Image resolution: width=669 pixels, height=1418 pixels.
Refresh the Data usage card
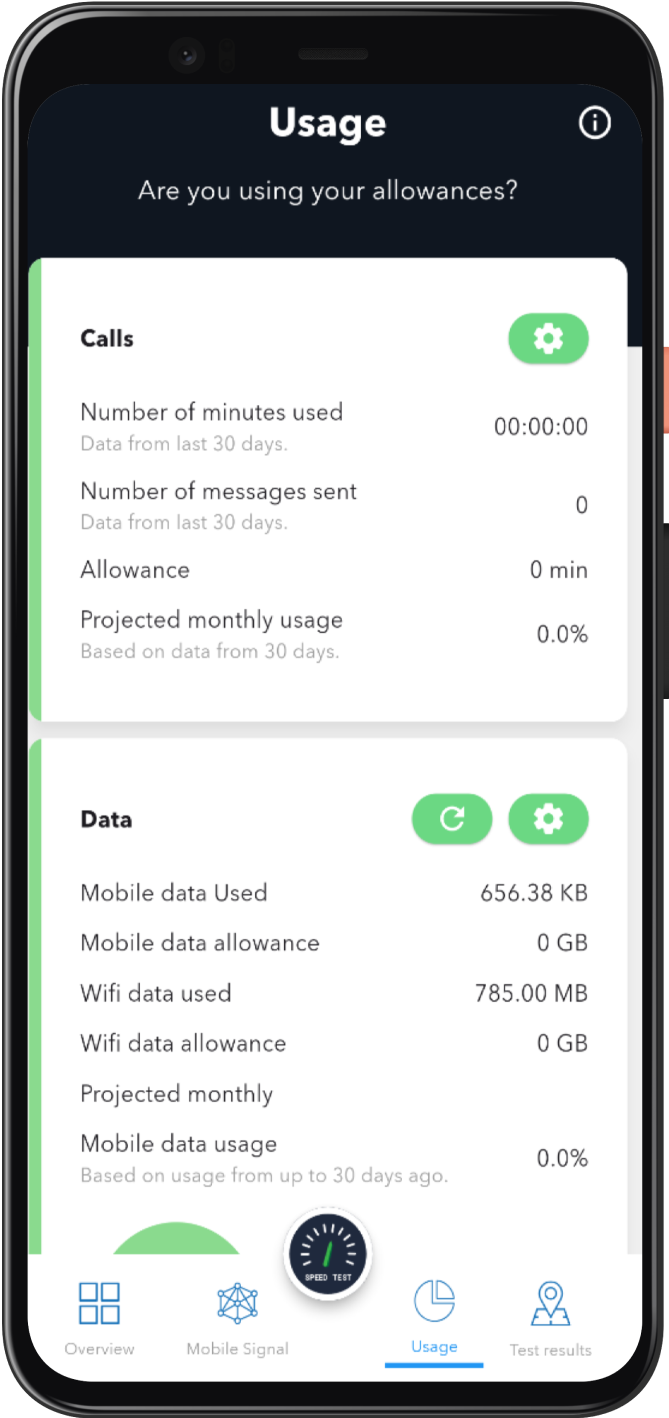click(x=452, y=820)
